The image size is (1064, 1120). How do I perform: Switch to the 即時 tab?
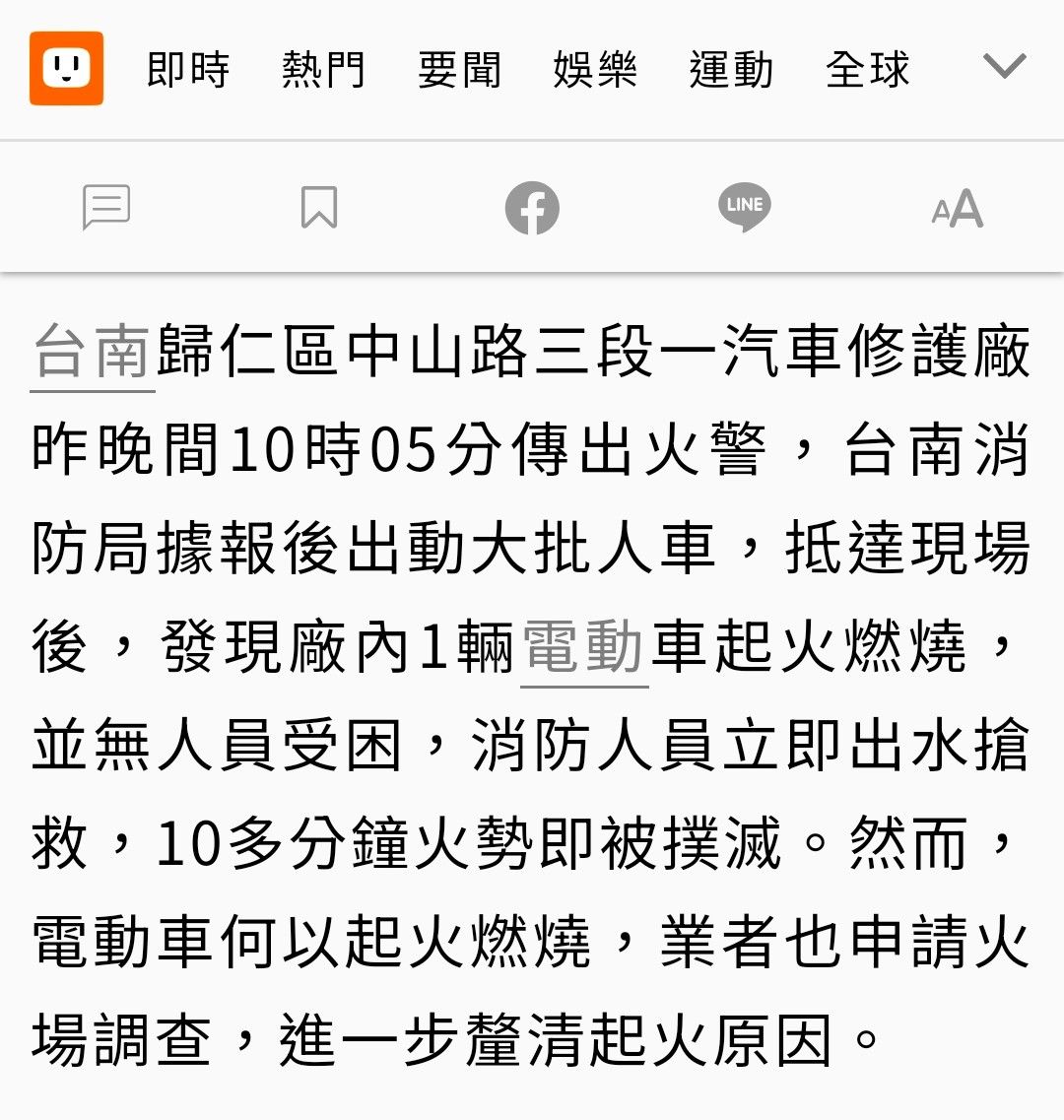click(187, 70)
